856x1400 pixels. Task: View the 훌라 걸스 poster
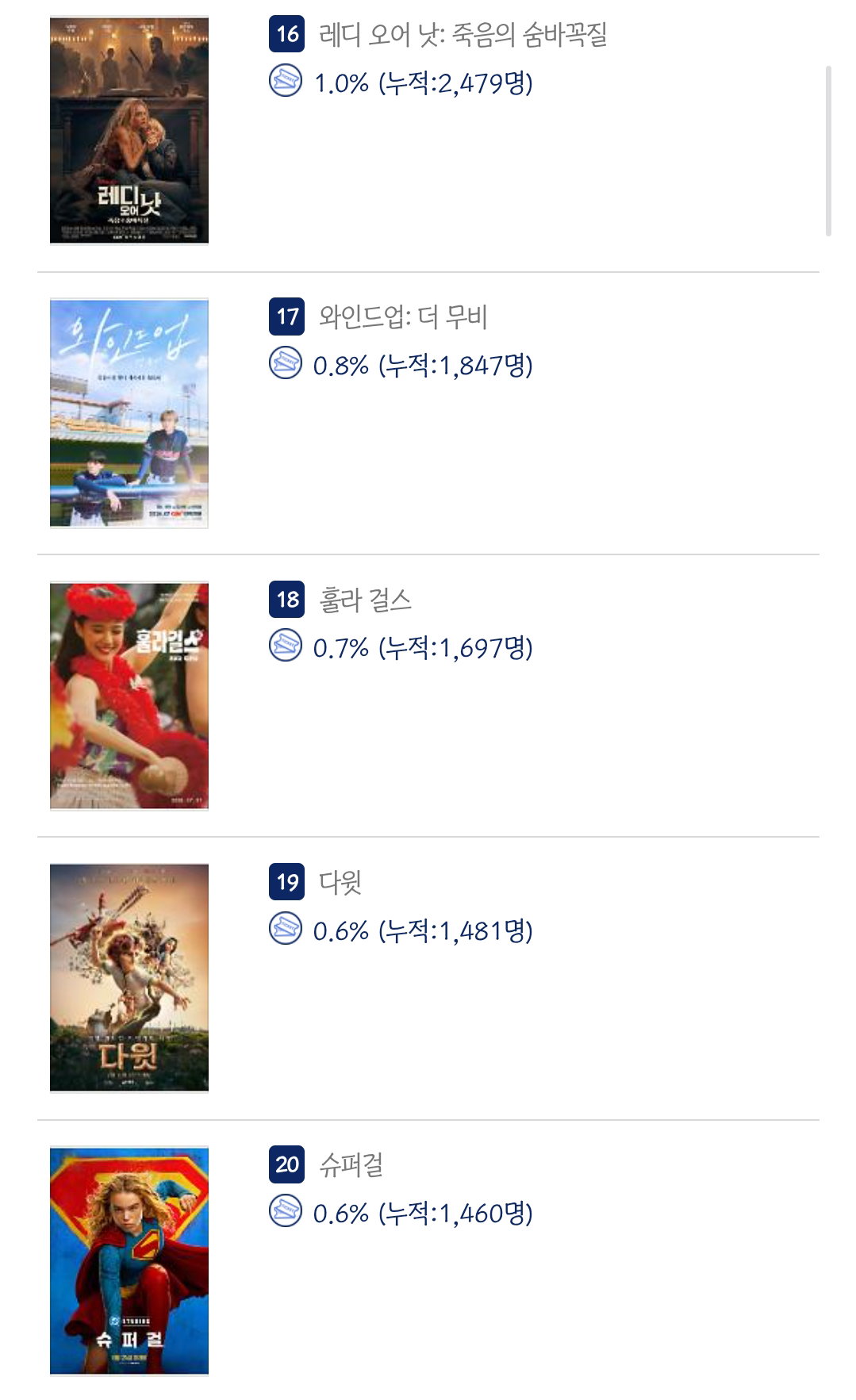(x=129, y=696)
